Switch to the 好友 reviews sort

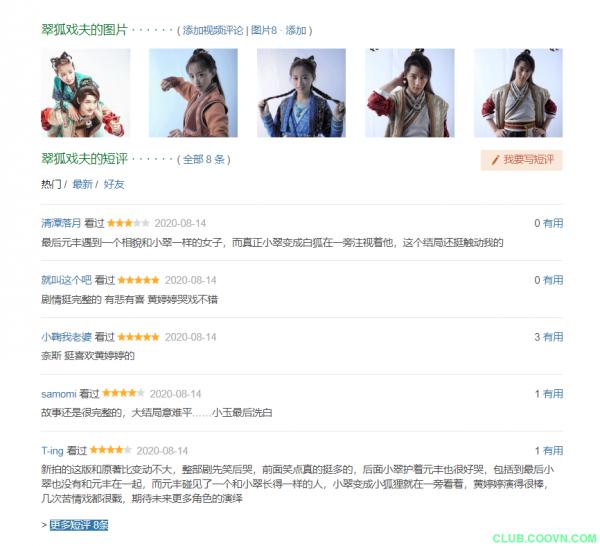point(114,185)
